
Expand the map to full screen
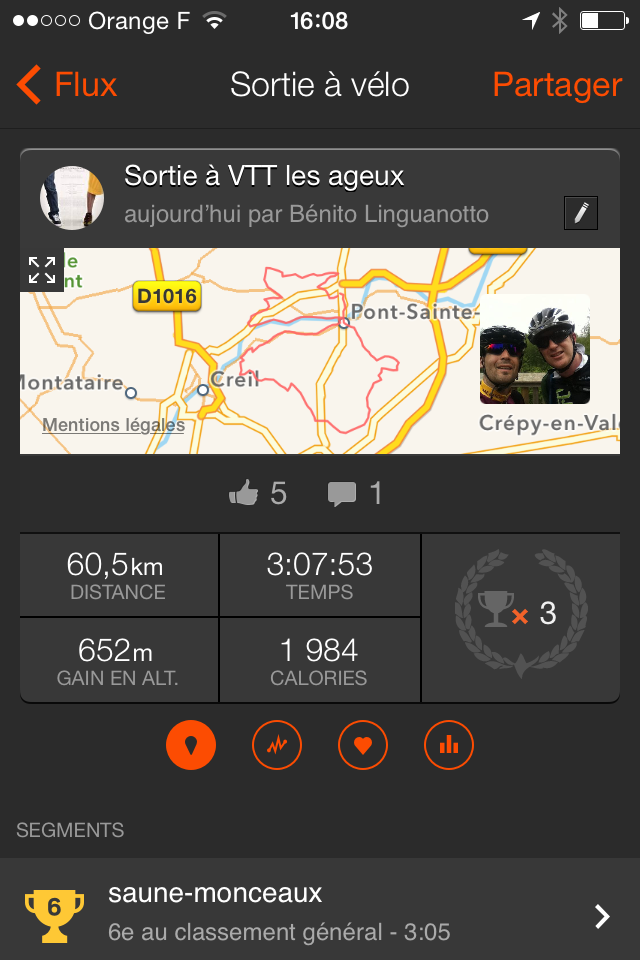(x=42, y=270)
